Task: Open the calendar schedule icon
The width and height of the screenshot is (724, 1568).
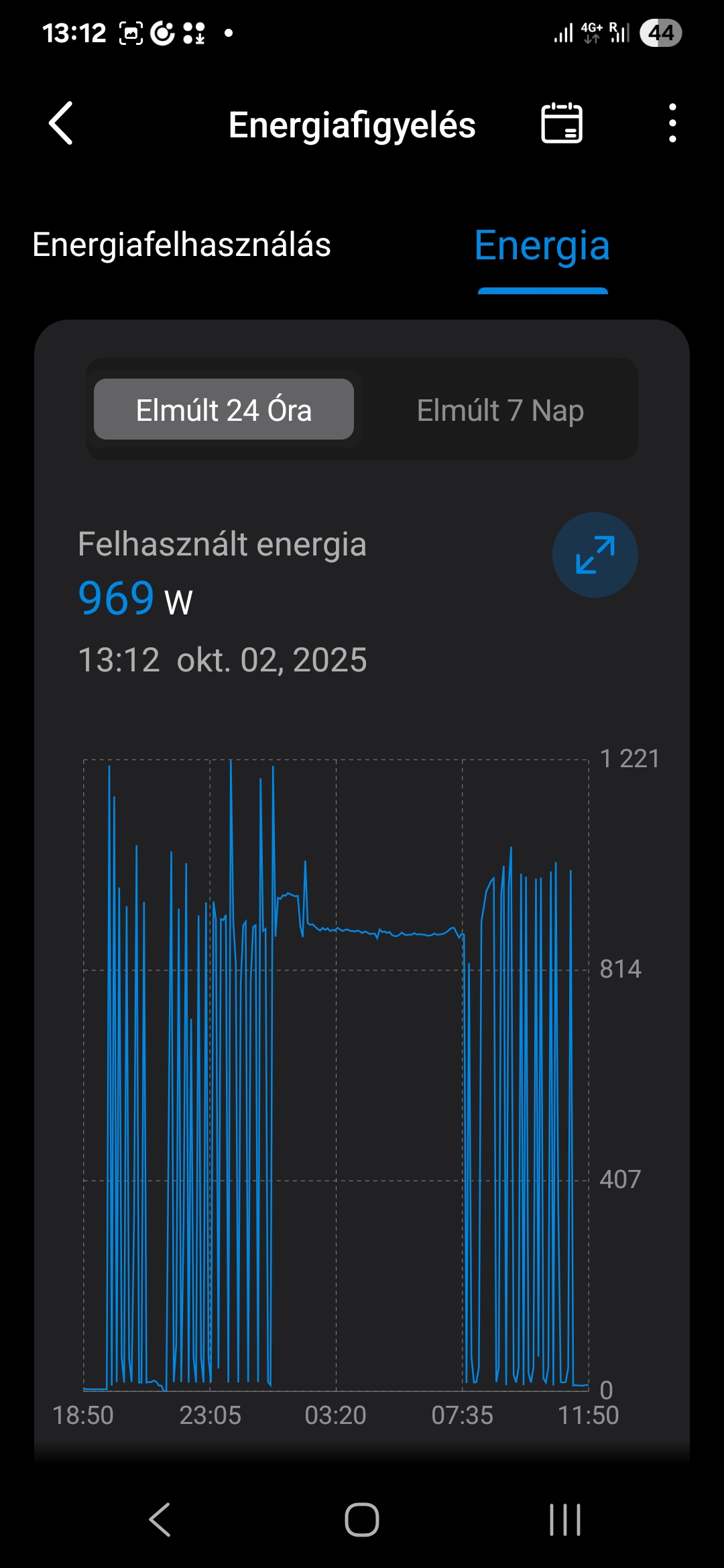Action: (x=561, y=123)
